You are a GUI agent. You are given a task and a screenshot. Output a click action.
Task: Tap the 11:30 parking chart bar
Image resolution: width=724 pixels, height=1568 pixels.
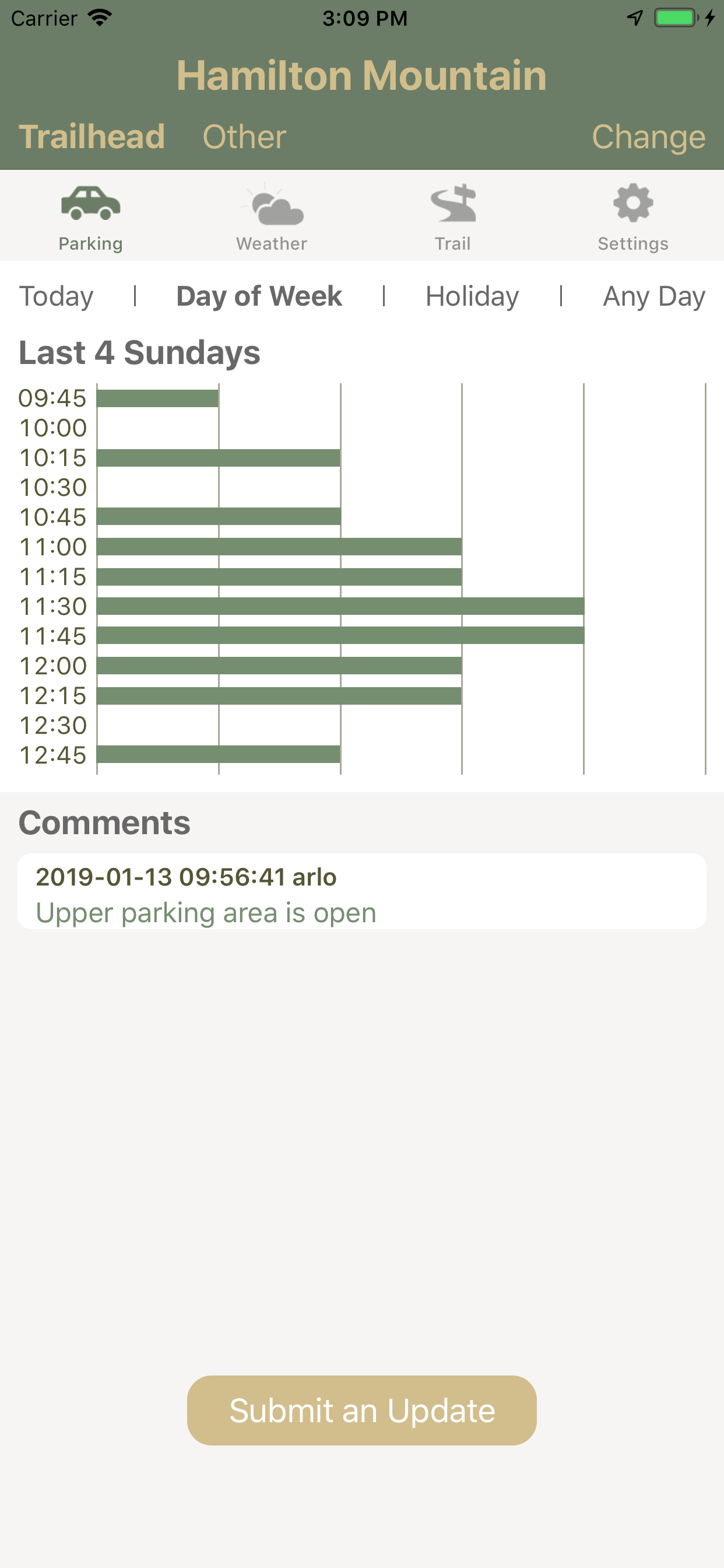340,605
